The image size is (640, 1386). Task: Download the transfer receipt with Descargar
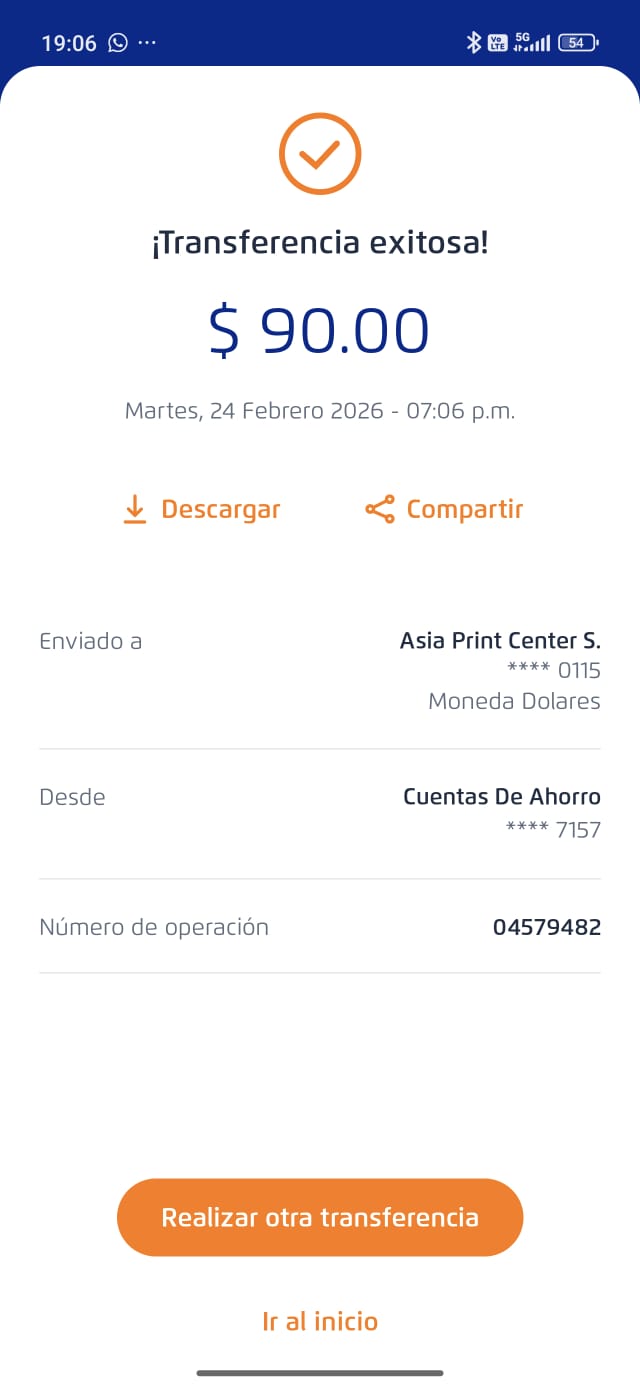click(201, 509)
